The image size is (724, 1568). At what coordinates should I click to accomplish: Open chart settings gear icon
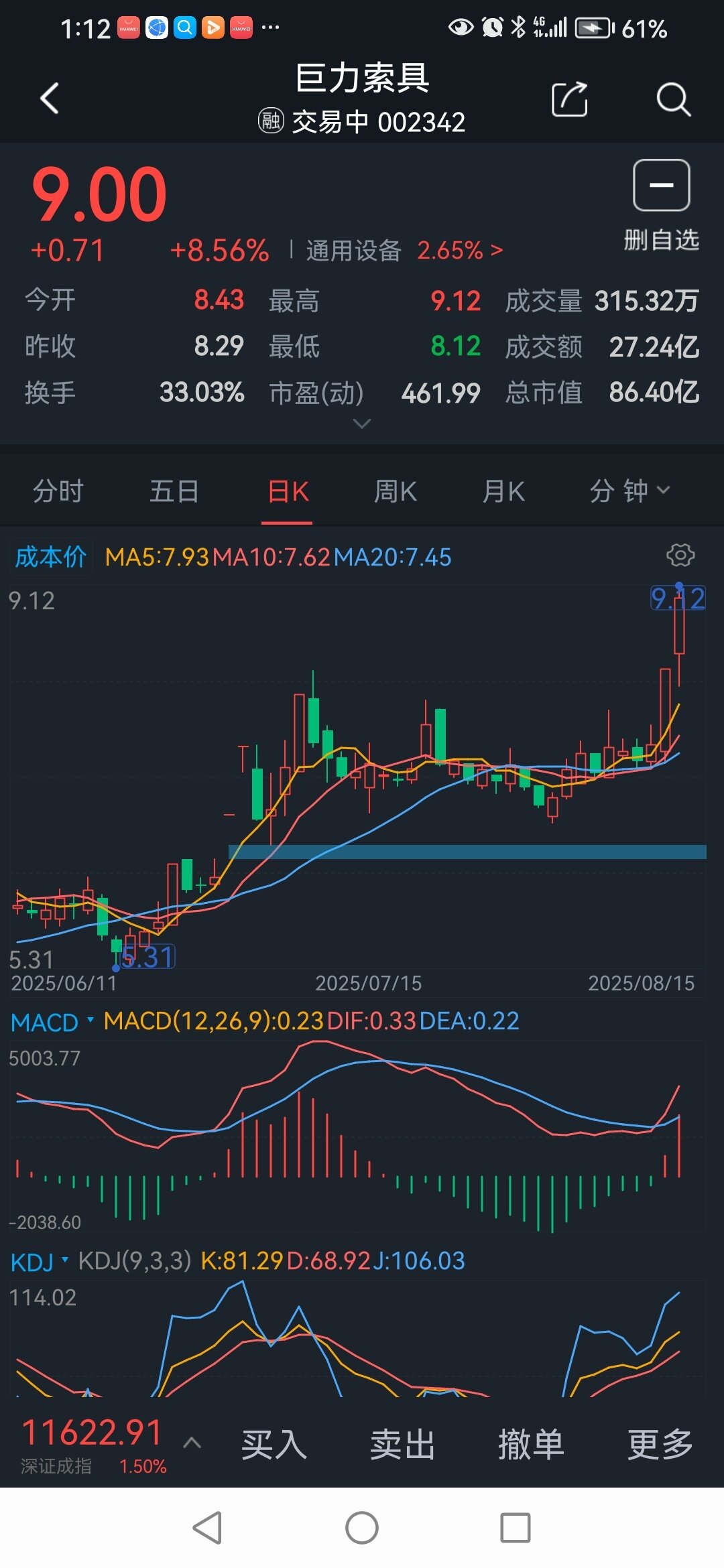click(680, 555)
